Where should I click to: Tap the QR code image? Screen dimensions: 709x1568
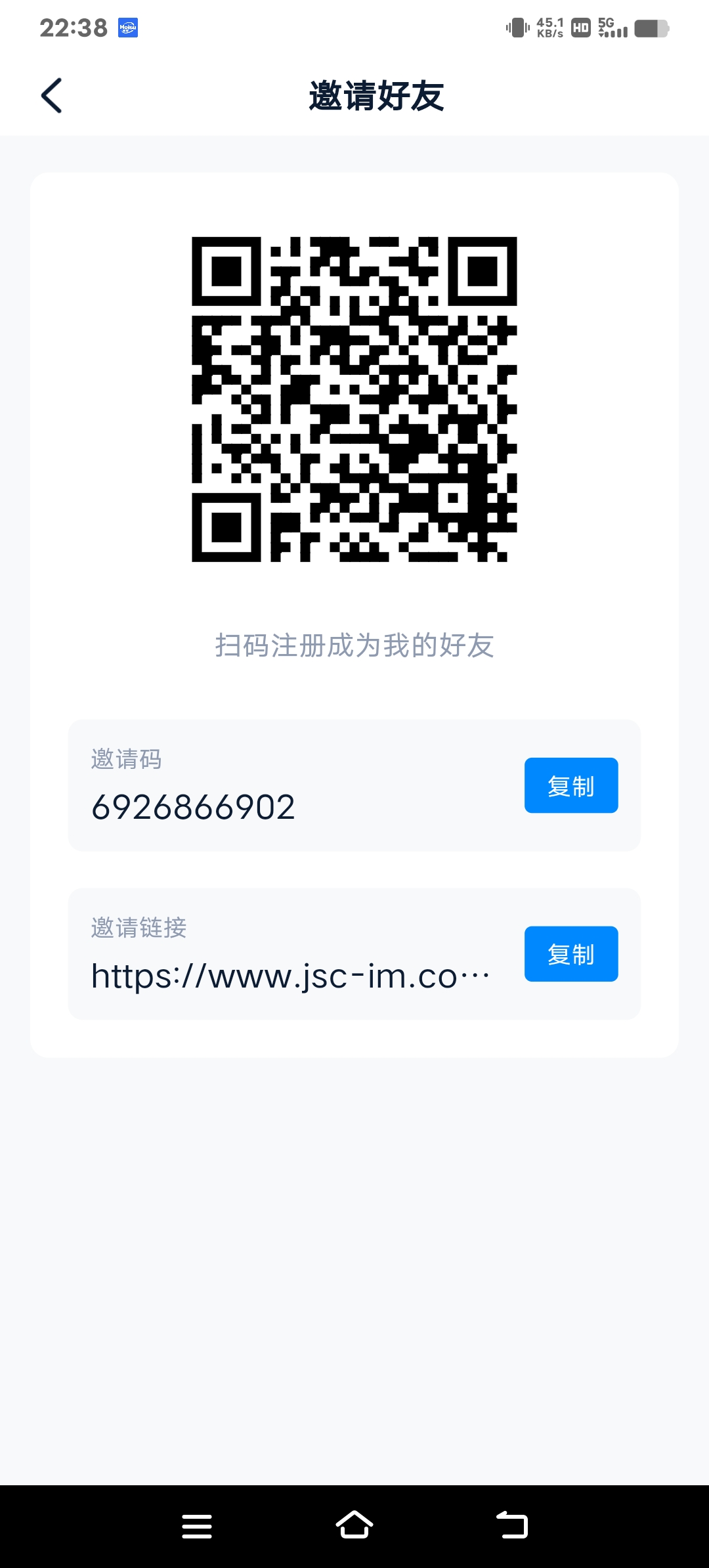(x=354, y=403)
